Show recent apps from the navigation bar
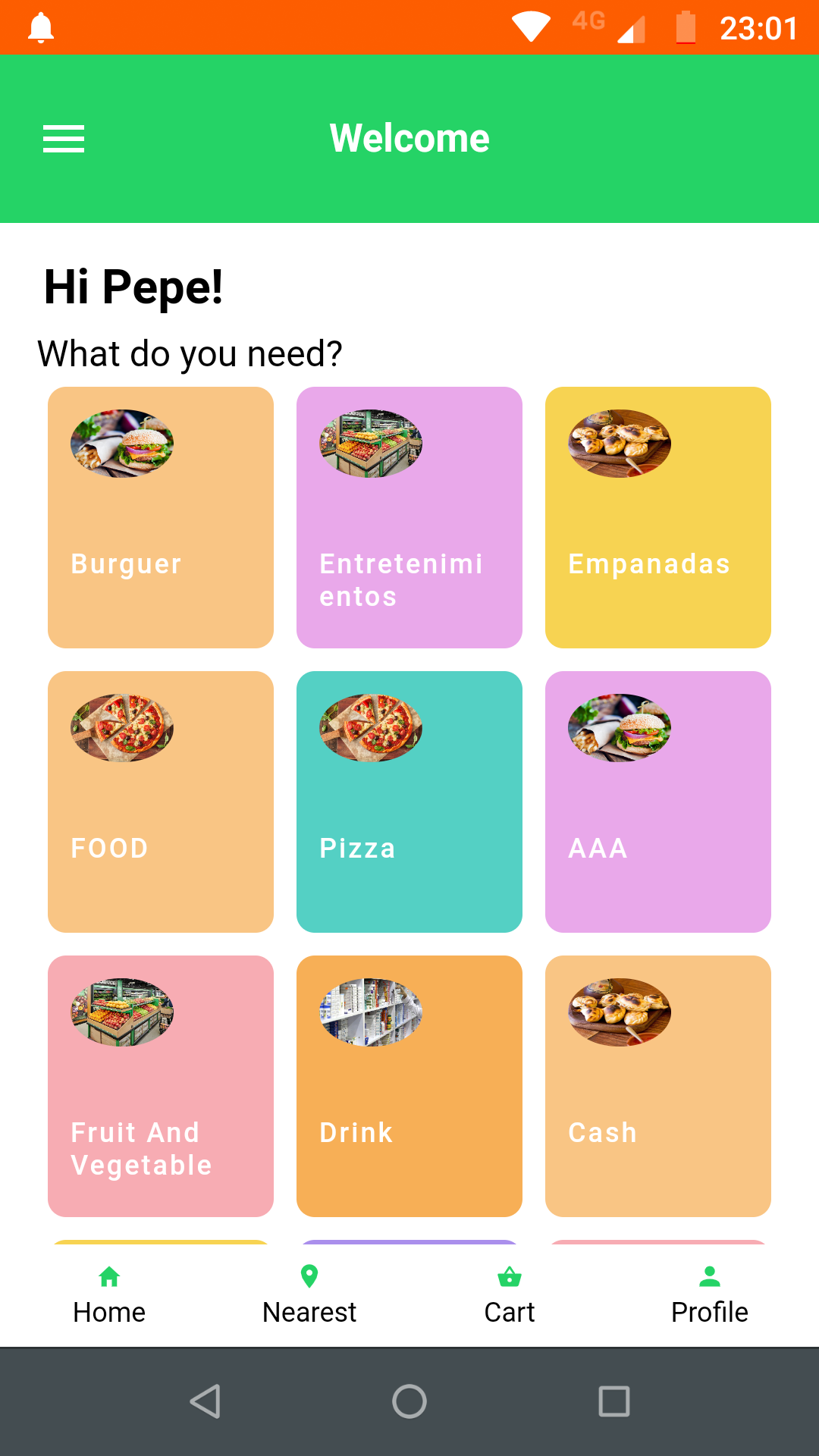This screenshot has width=819, height=1456. click(x=614, y=1401)
